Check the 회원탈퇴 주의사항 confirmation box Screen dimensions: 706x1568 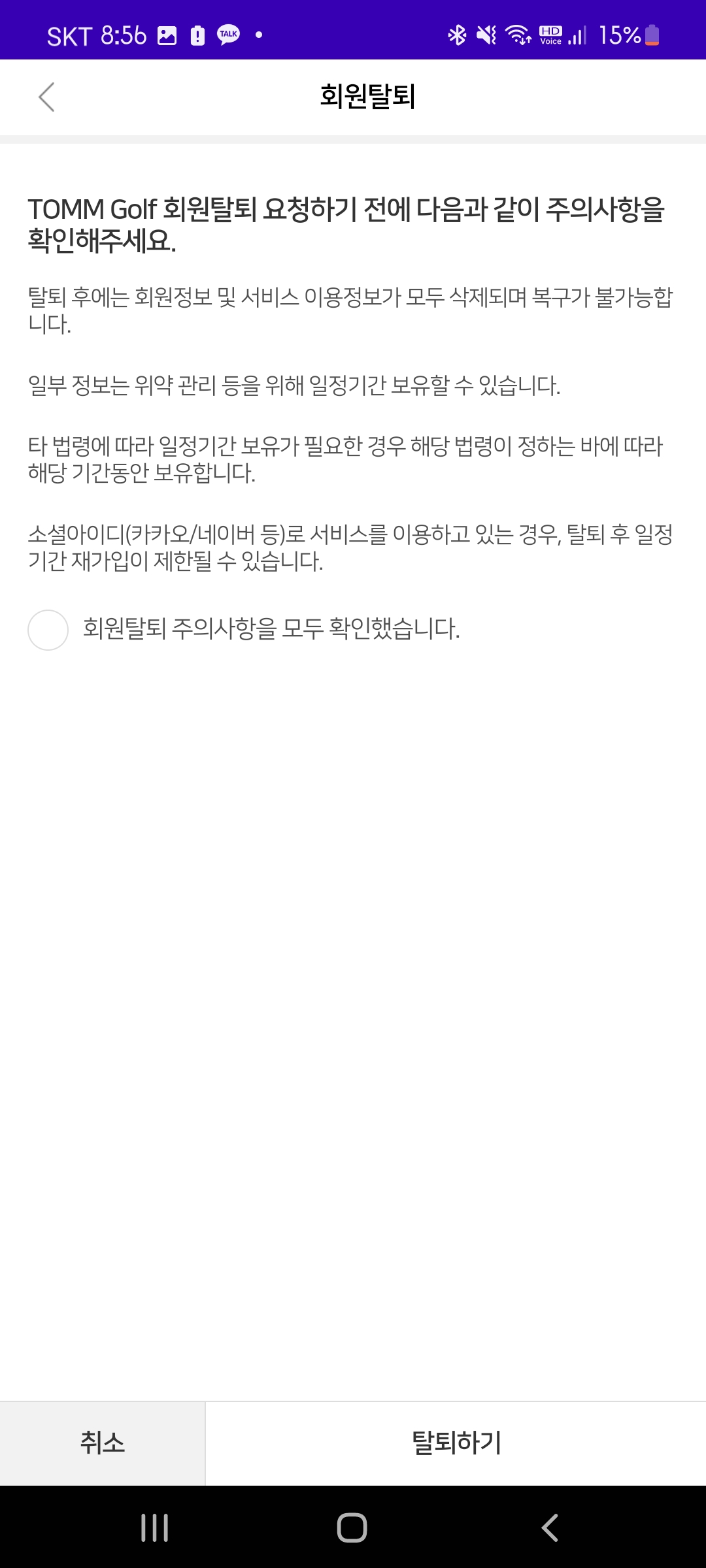tap(48, 630)
